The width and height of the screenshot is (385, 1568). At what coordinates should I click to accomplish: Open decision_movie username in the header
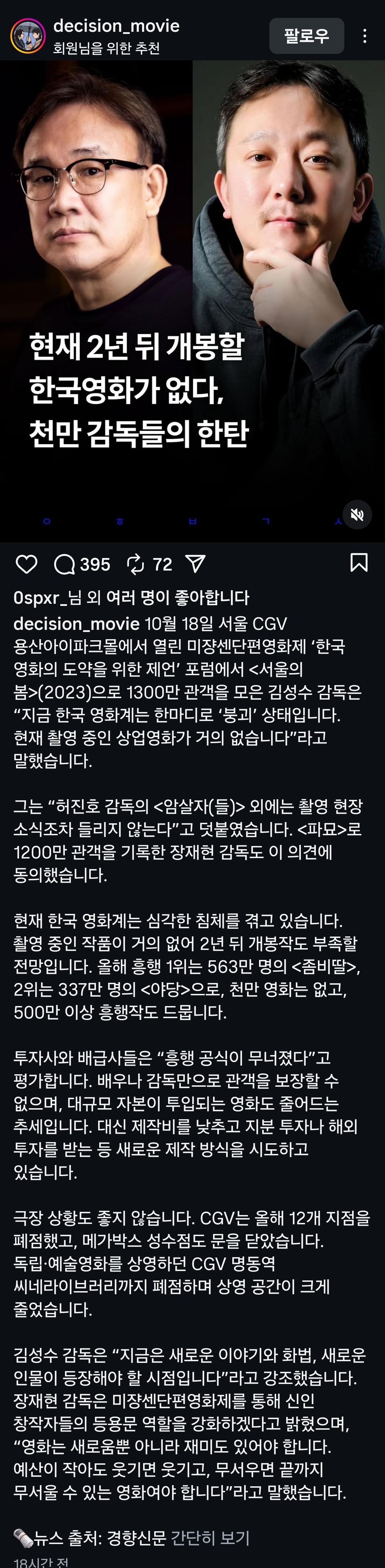click(x=116, y=26)
